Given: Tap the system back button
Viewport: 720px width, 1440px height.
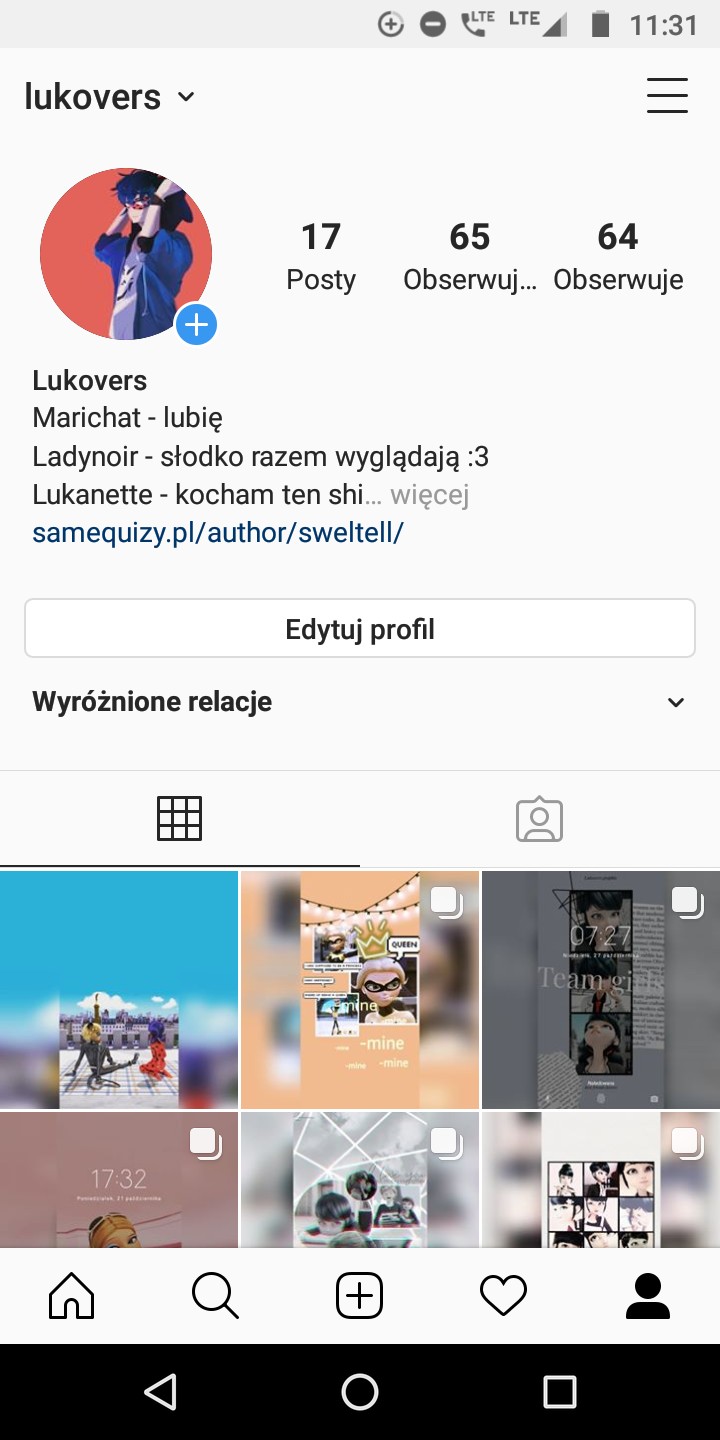Looking at the screenshot, I should coord(160,1391).
